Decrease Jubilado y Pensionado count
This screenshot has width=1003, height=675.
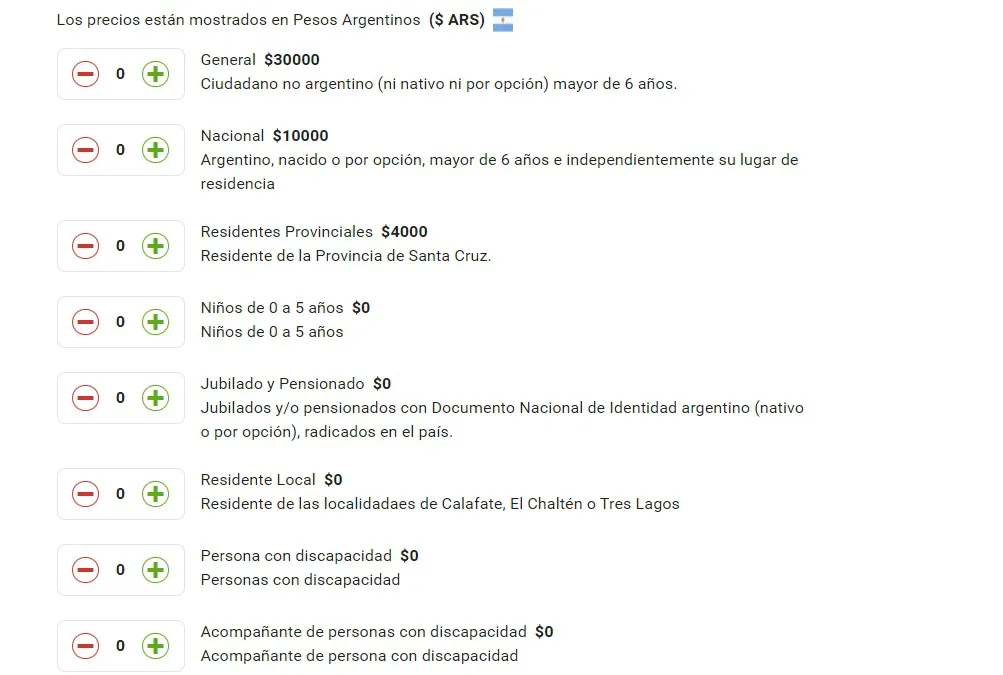click(86, 398)
